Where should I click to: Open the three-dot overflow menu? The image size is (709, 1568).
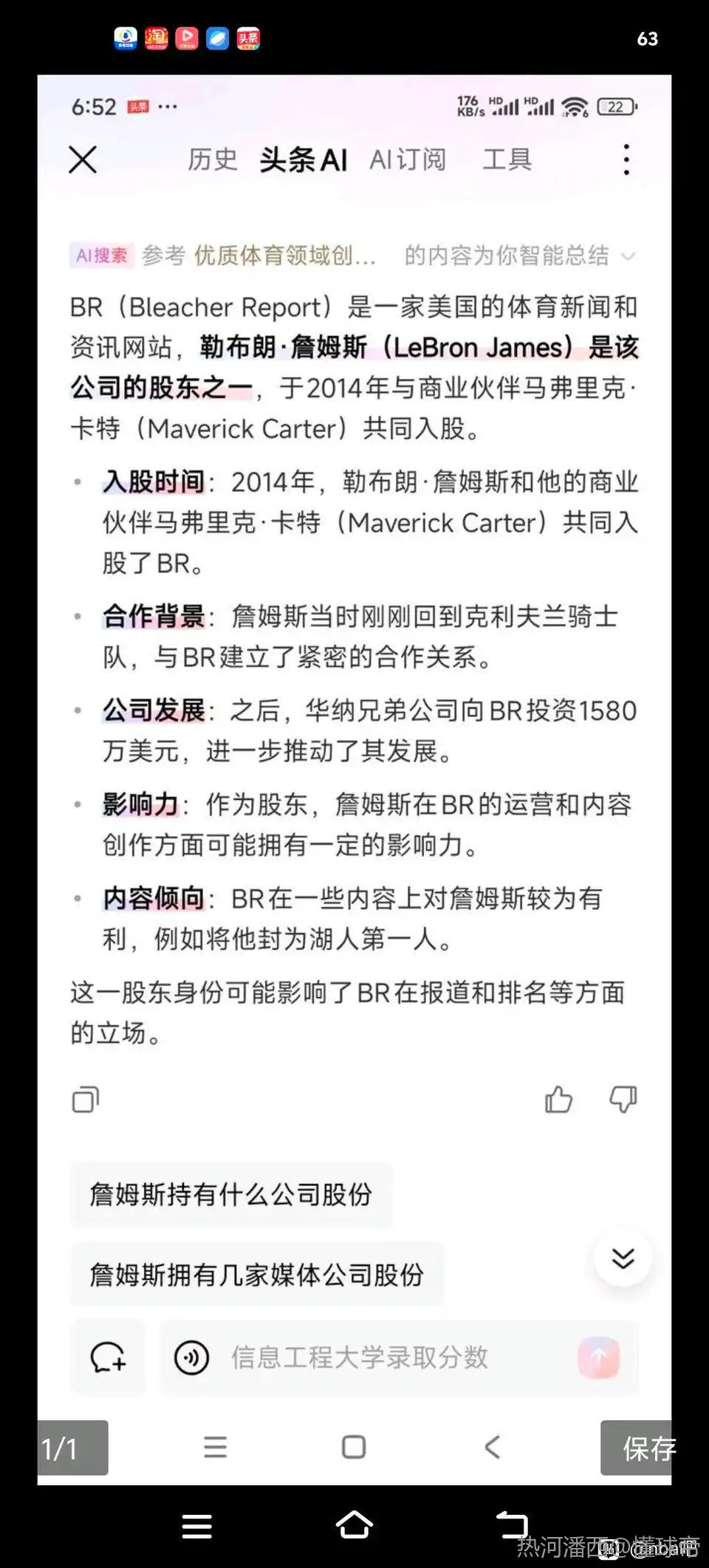click(x=626, y=160)
